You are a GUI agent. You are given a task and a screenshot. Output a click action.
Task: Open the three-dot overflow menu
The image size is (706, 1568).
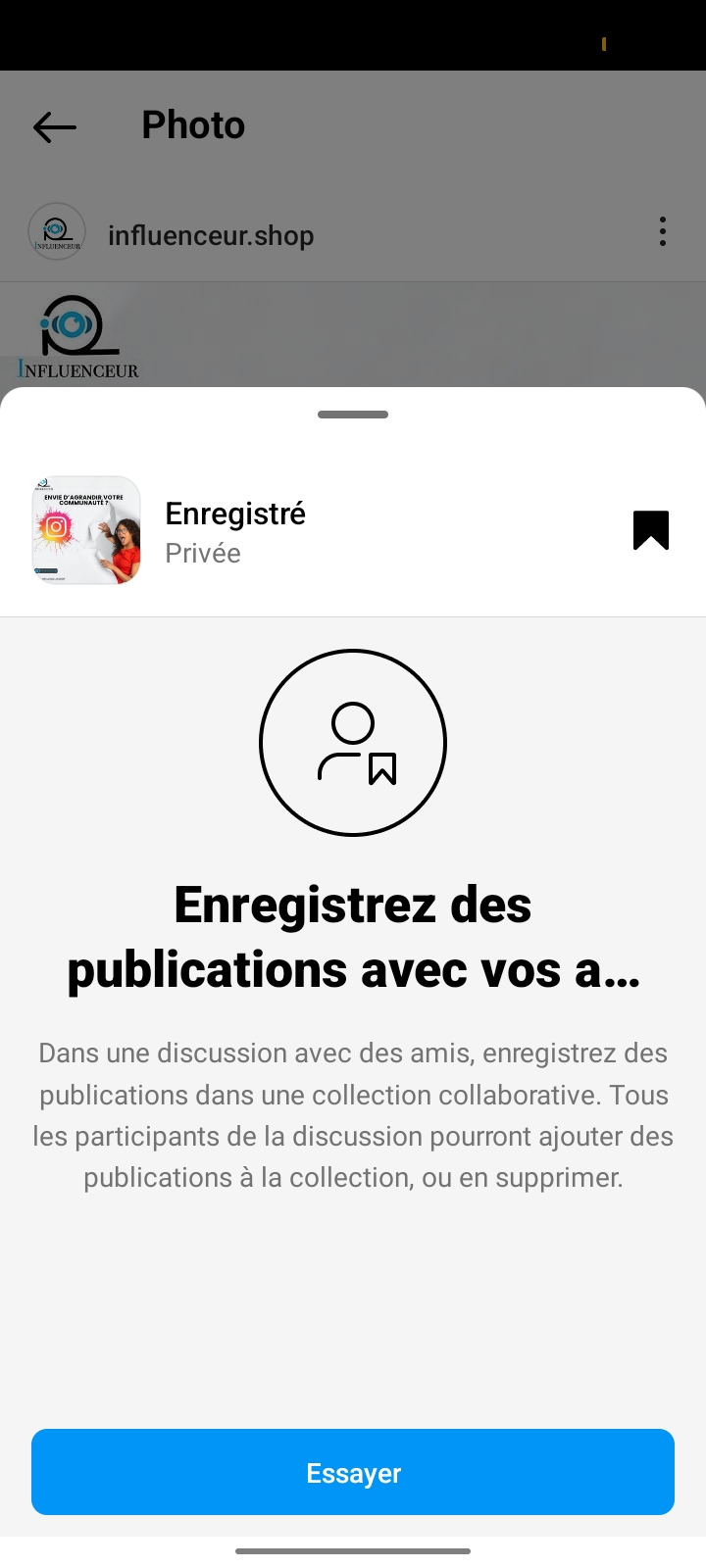(663, 232)
